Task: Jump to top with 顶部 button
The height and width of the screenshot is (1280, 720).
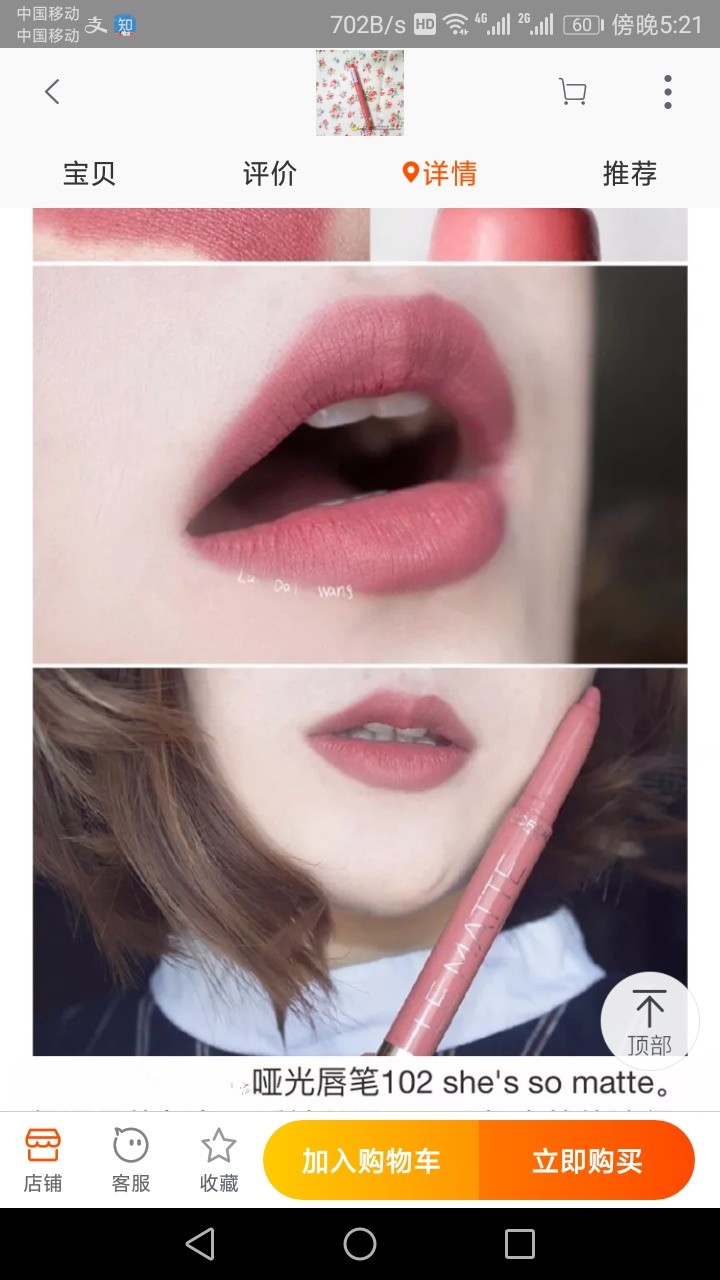Action: tap(649, 1022)
